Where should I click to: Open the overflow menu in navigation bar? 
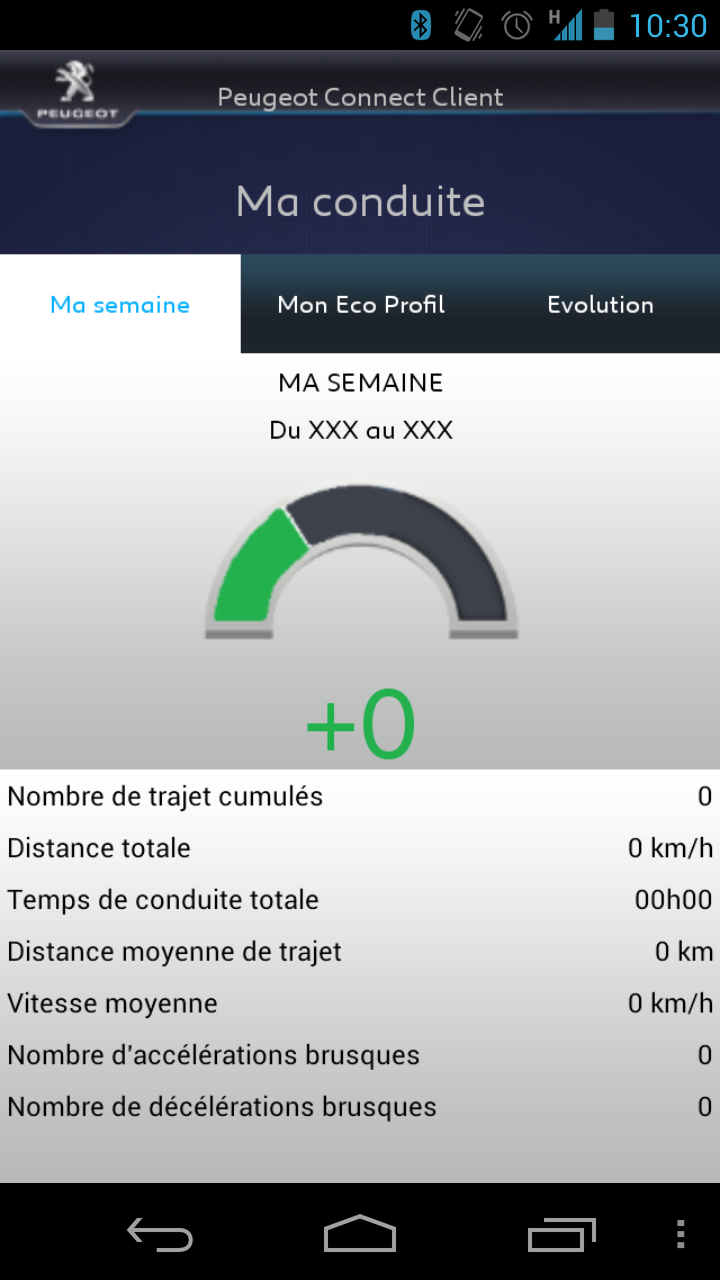point(681,1234)
